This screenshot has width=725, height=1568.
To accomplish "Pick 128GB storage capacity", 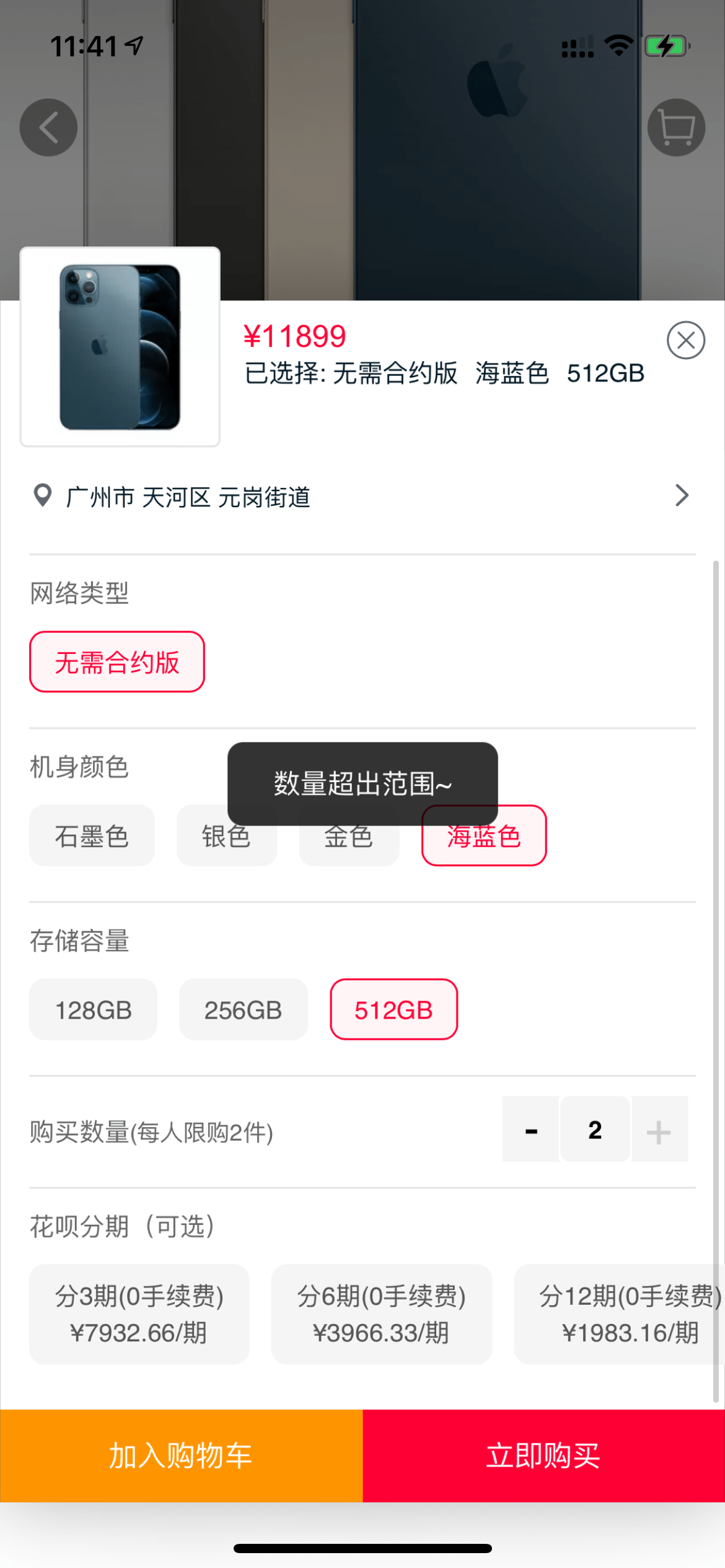I will pos(93,1009).
